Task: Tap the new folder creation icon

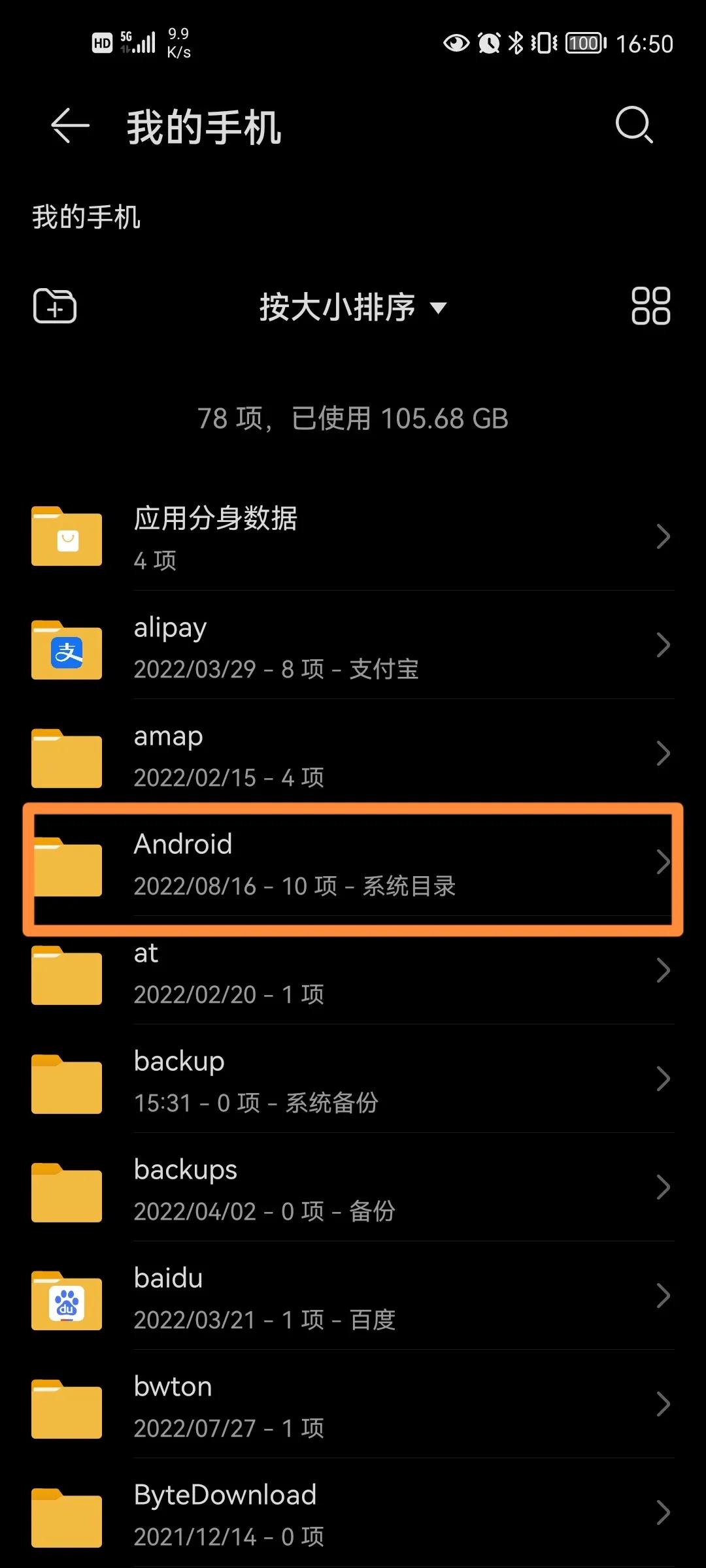Action: [x=55, y=307]
